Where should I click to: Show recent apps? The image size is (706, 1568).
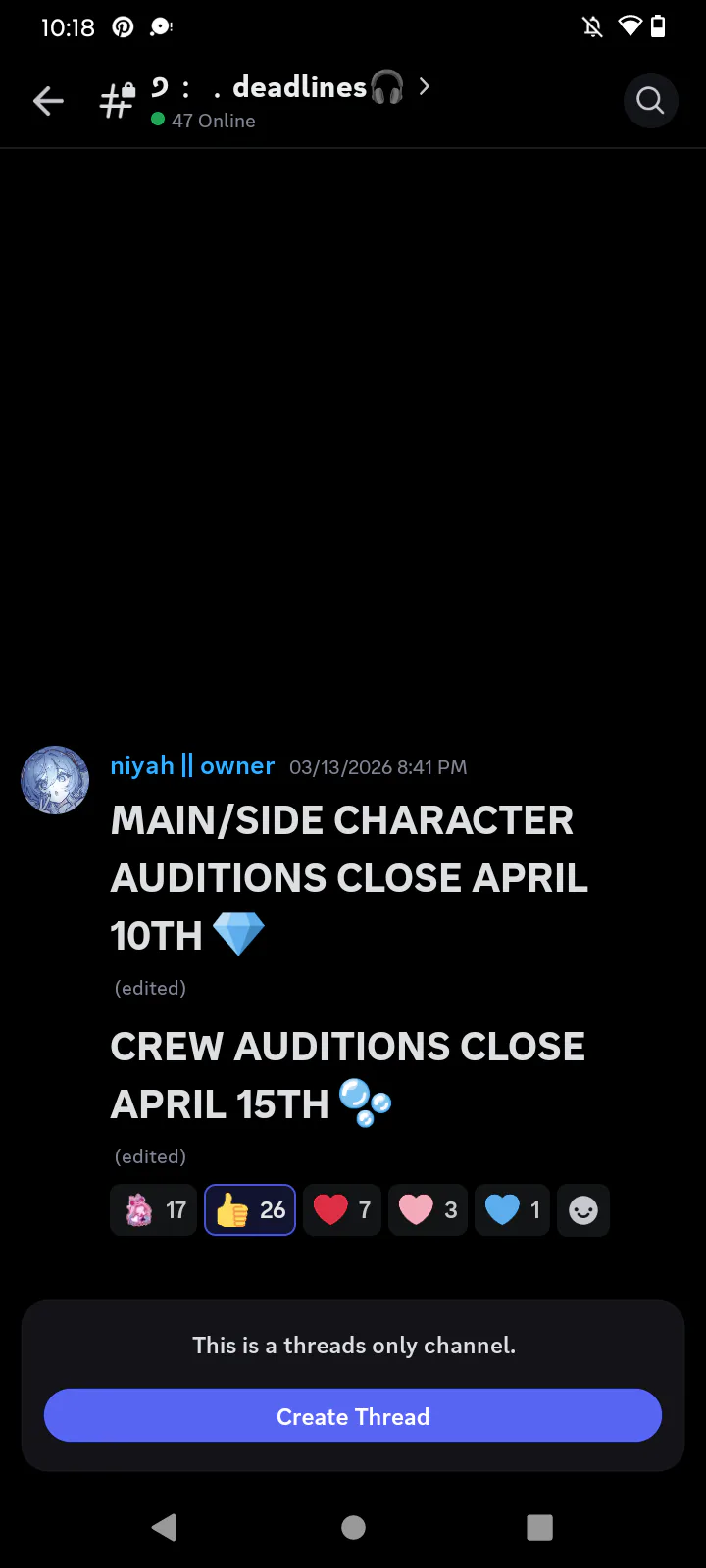pyautogui.click(x=539, y=1527)
